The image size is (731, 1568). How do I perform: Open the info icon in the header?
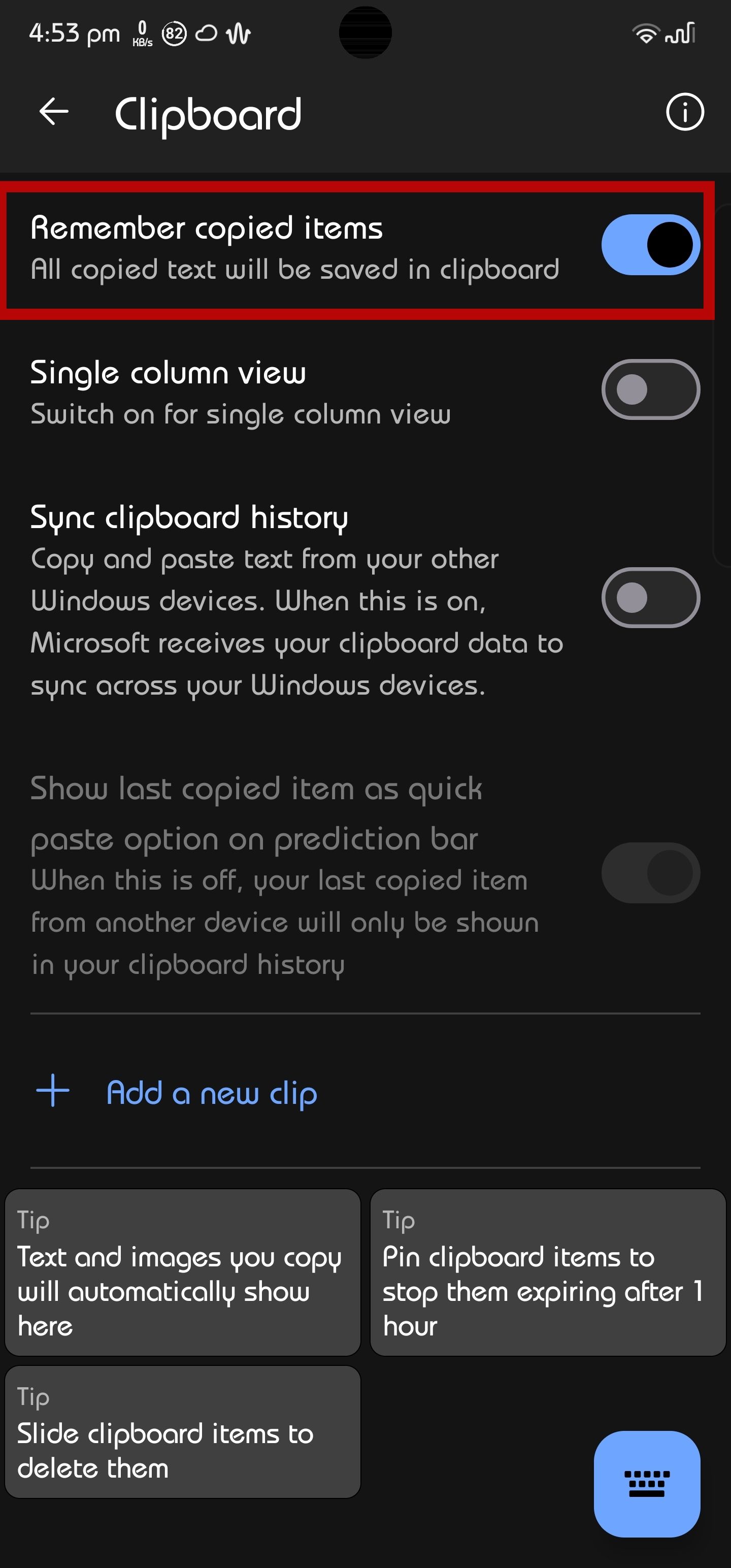pyautogui.click(x=685, y=112)
